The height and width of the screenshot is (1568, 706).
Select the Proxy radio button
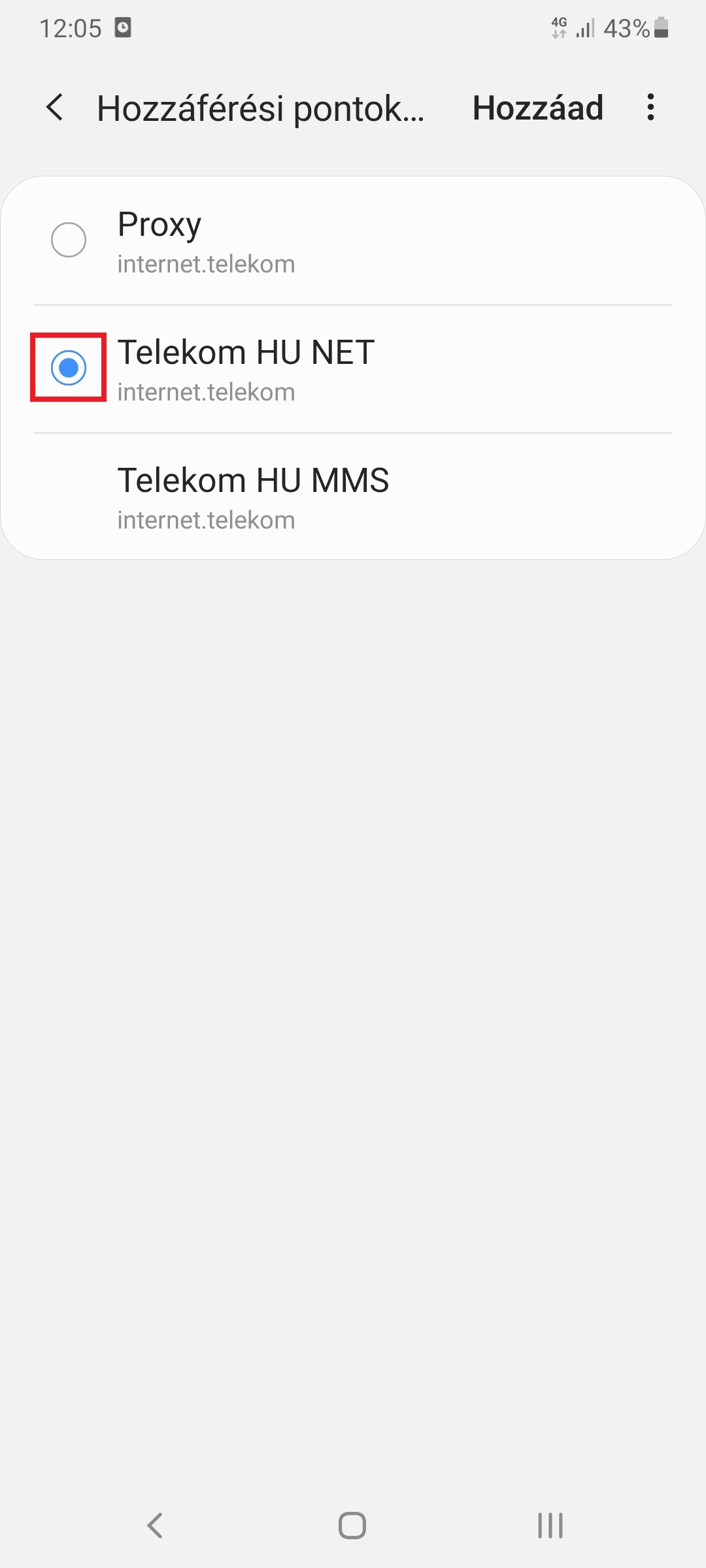pyautogui.click(x=69, y=240)
